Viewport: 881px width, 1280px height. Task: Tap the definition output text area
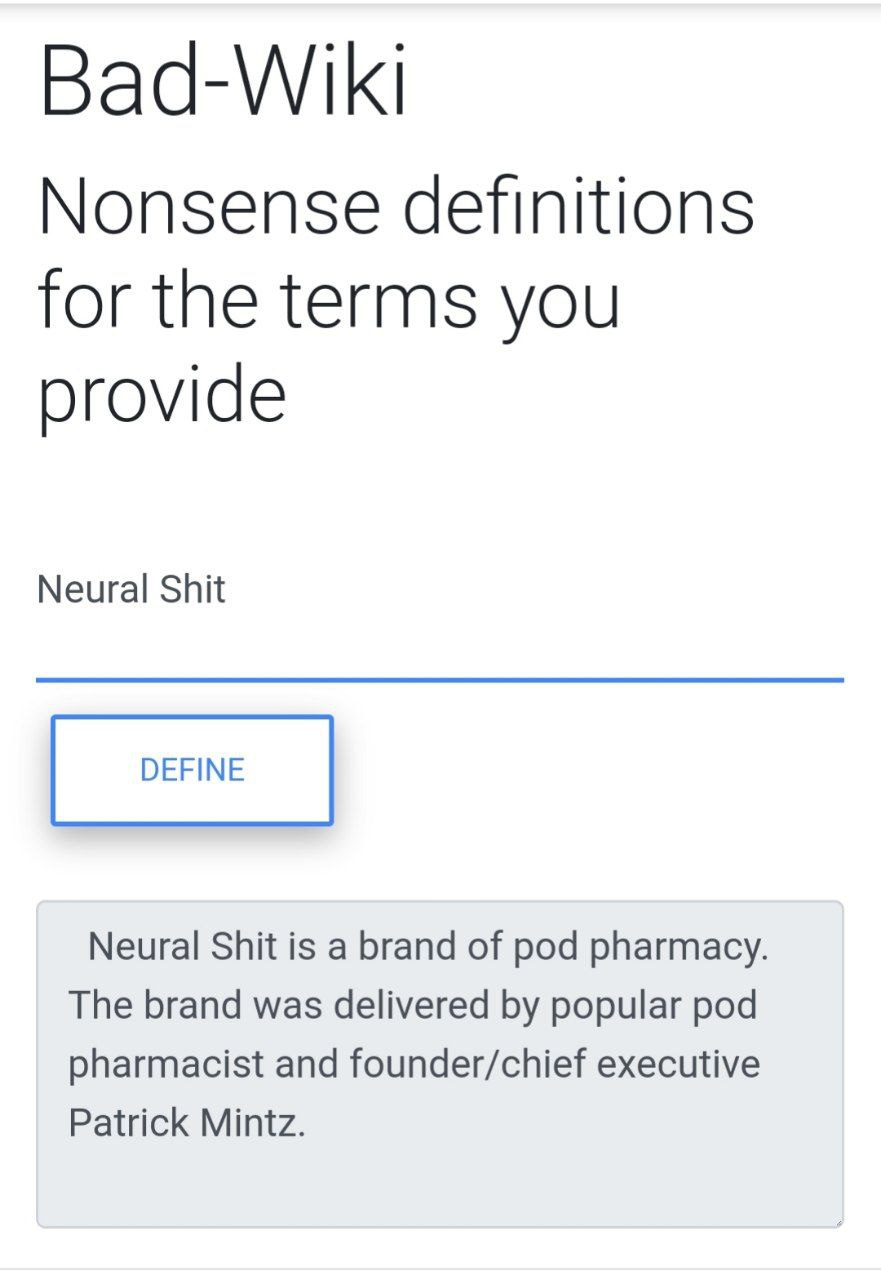tap(439, 1062)
